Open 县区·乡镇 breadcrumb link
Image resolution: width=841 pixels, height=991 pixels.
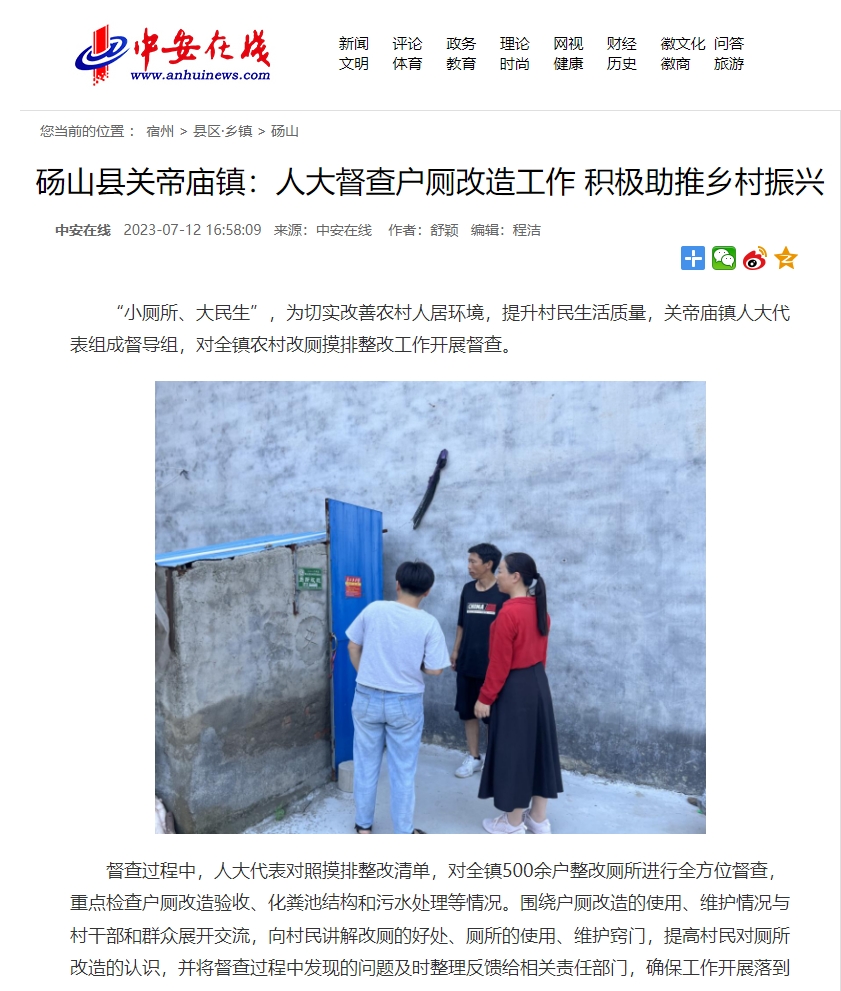click(222, 131)
